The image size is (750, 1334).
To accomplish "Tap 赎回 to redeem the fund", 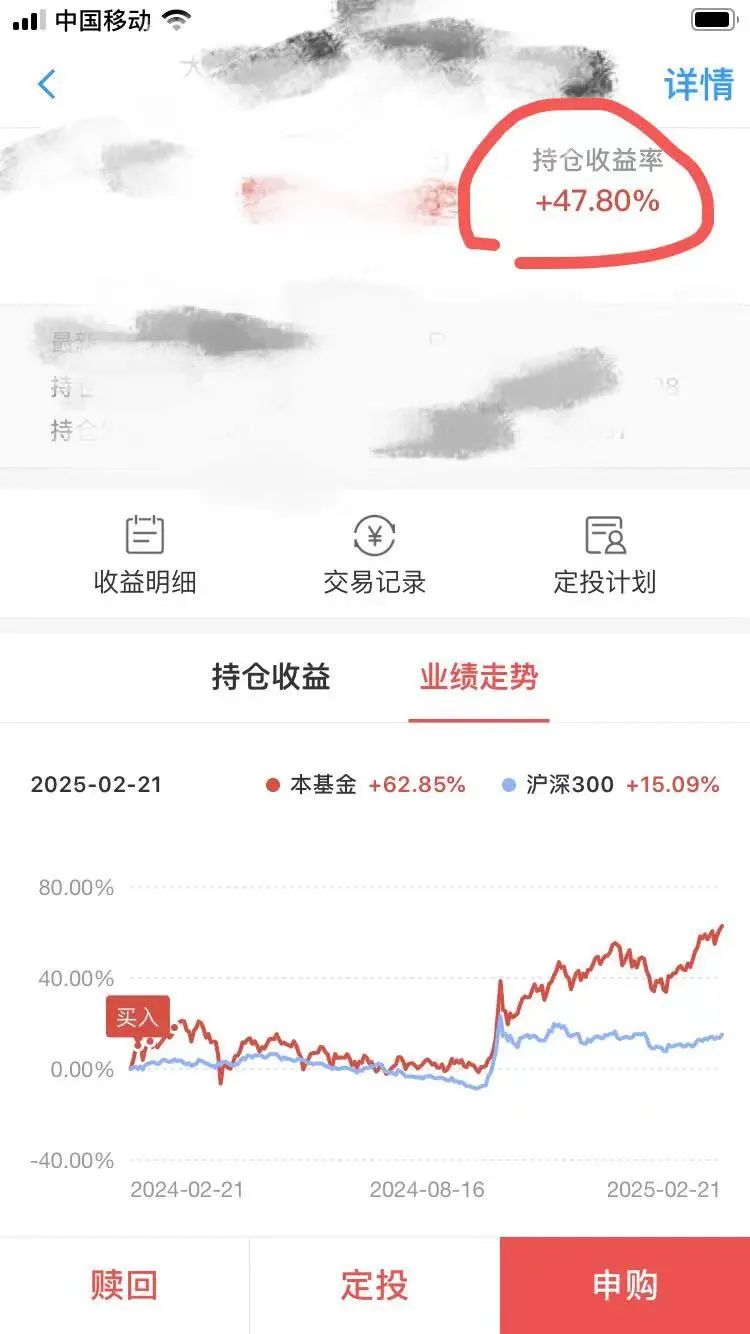I will 124,1285.
